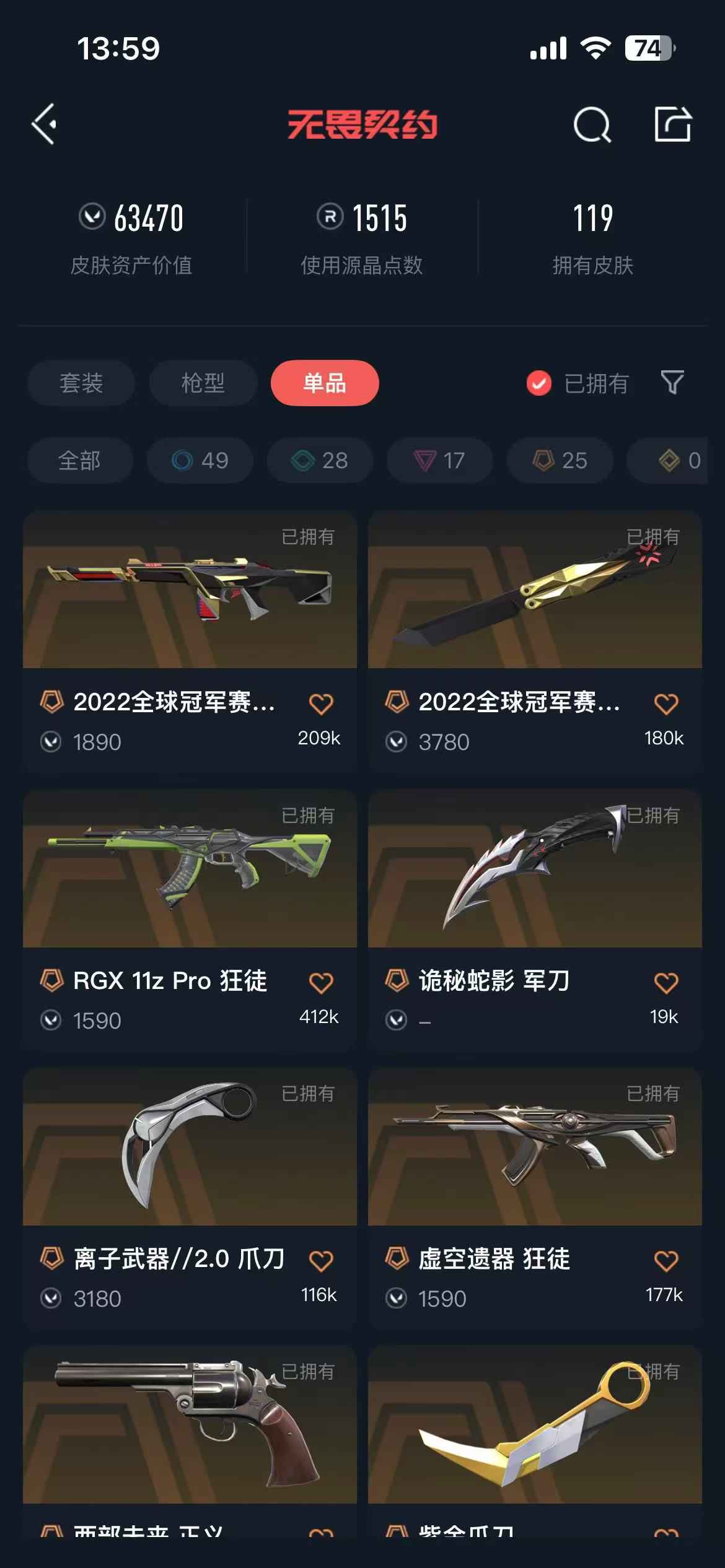Image resolution: width=725 pixels, height=1568 pixels.
Task: Select the 全部 rarity chip
Action: [79, 461]
